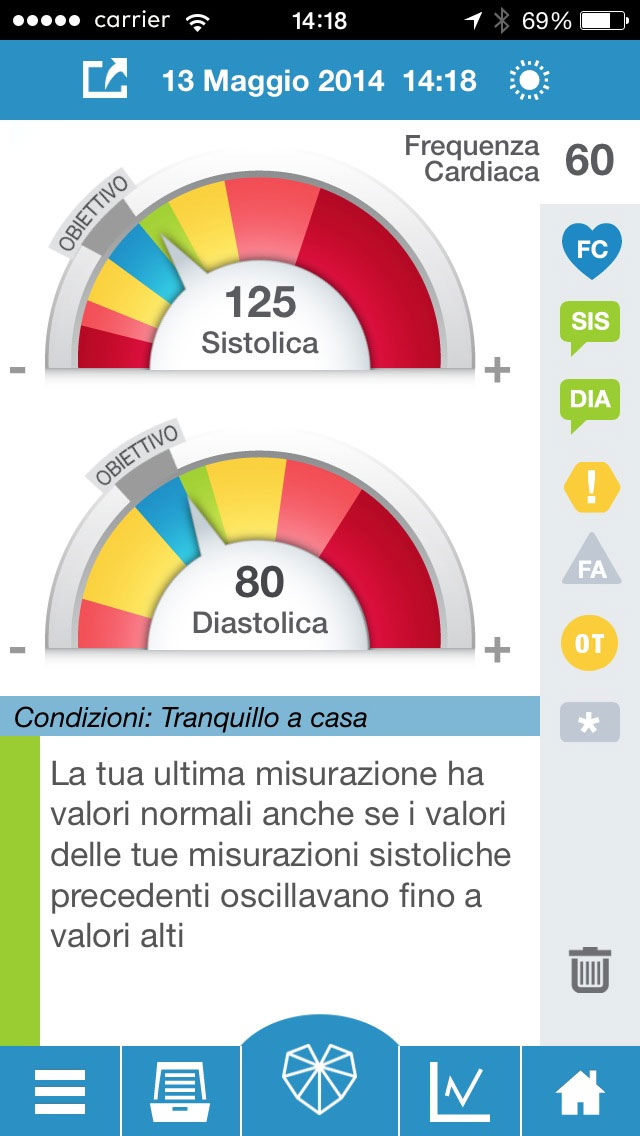
Task: Select the DIA speech bubble
Action: (590, 406)
